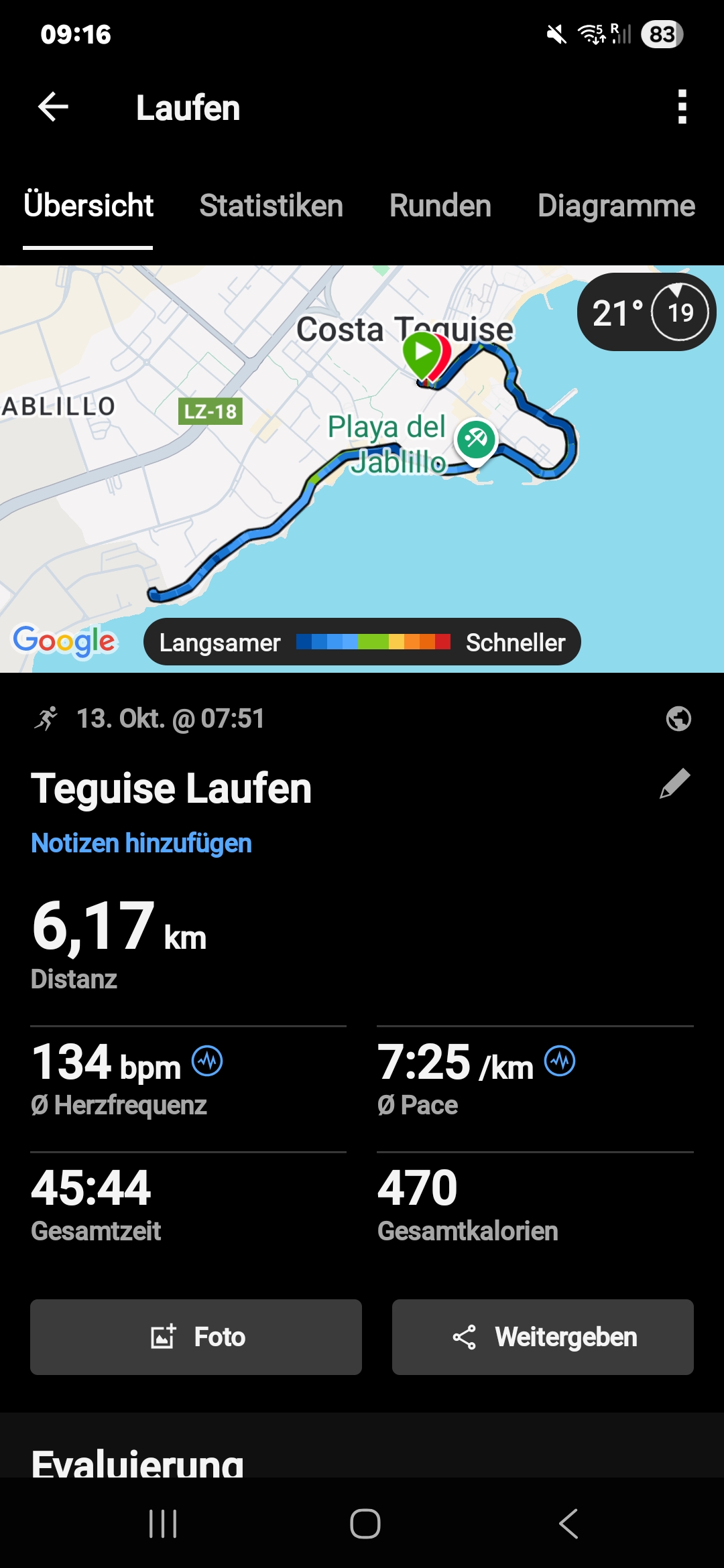Tap the system home button
This screenshot has height=1568, width=724.
[365, 1524]
